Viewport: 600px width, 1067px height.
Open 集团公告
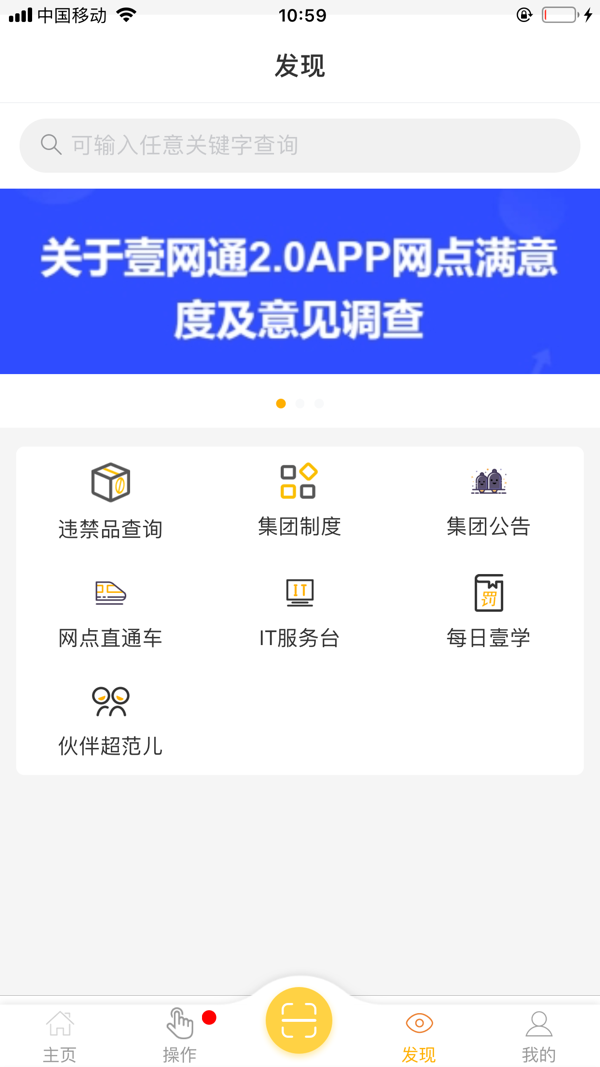pyautogui.click(x=488, y=499)
